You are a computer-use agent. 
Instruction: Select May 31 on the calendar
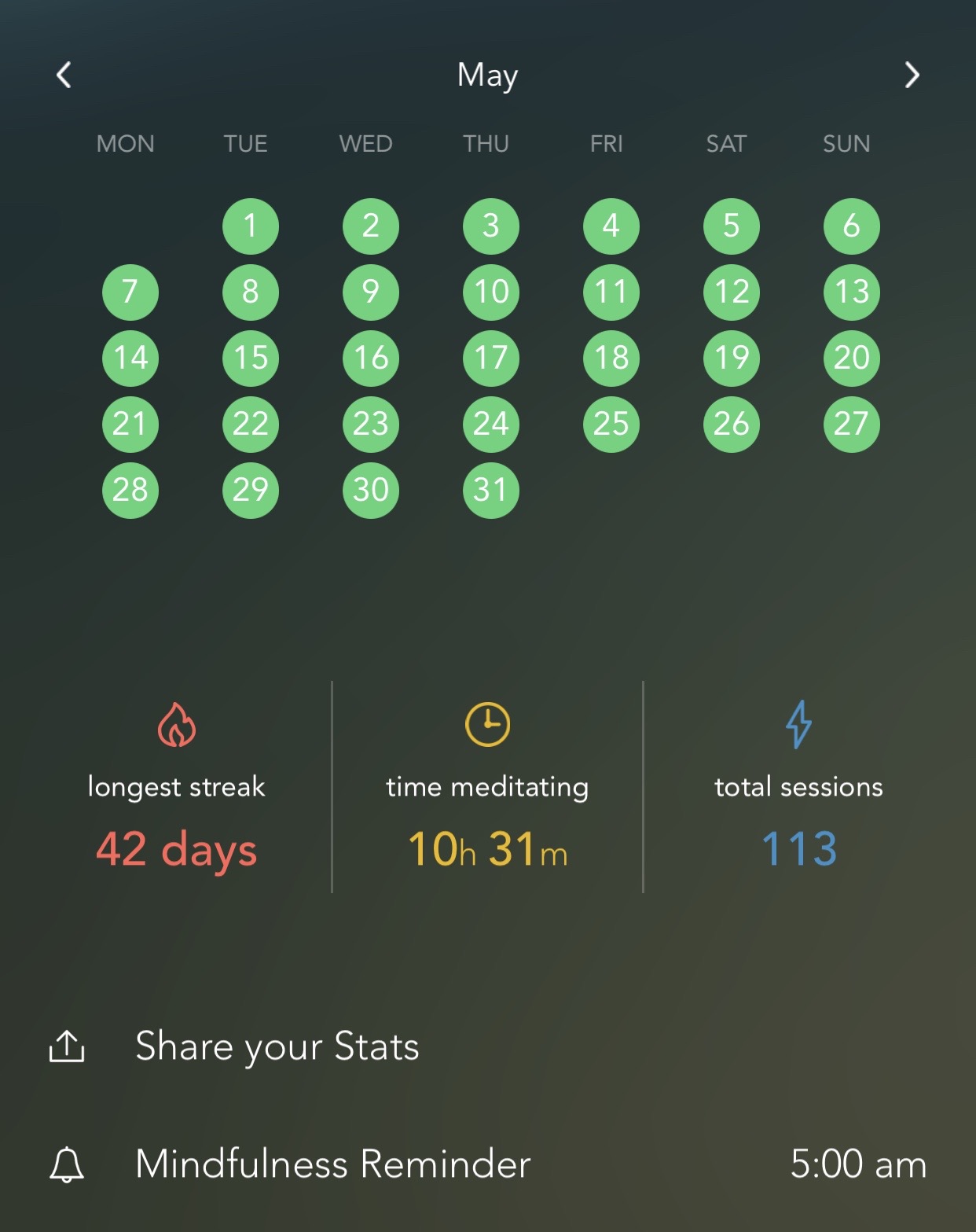tap(491, 491)
